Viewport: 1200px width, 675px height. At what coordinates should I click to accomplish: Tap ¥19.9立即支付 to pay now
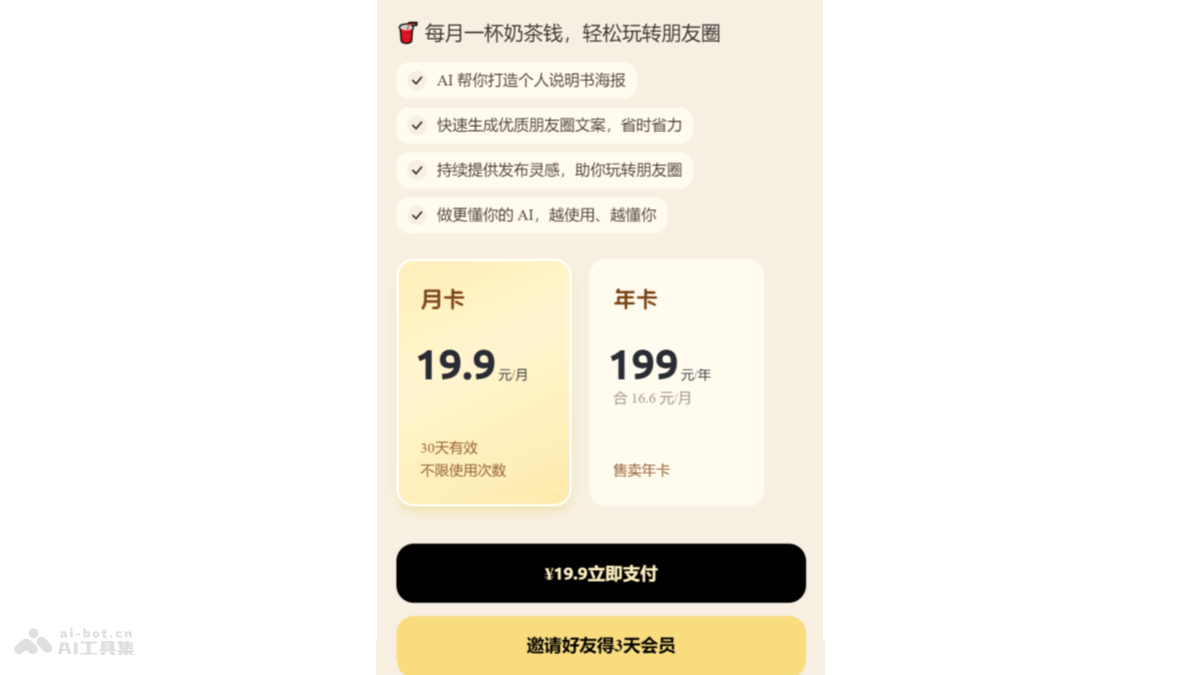601,573
